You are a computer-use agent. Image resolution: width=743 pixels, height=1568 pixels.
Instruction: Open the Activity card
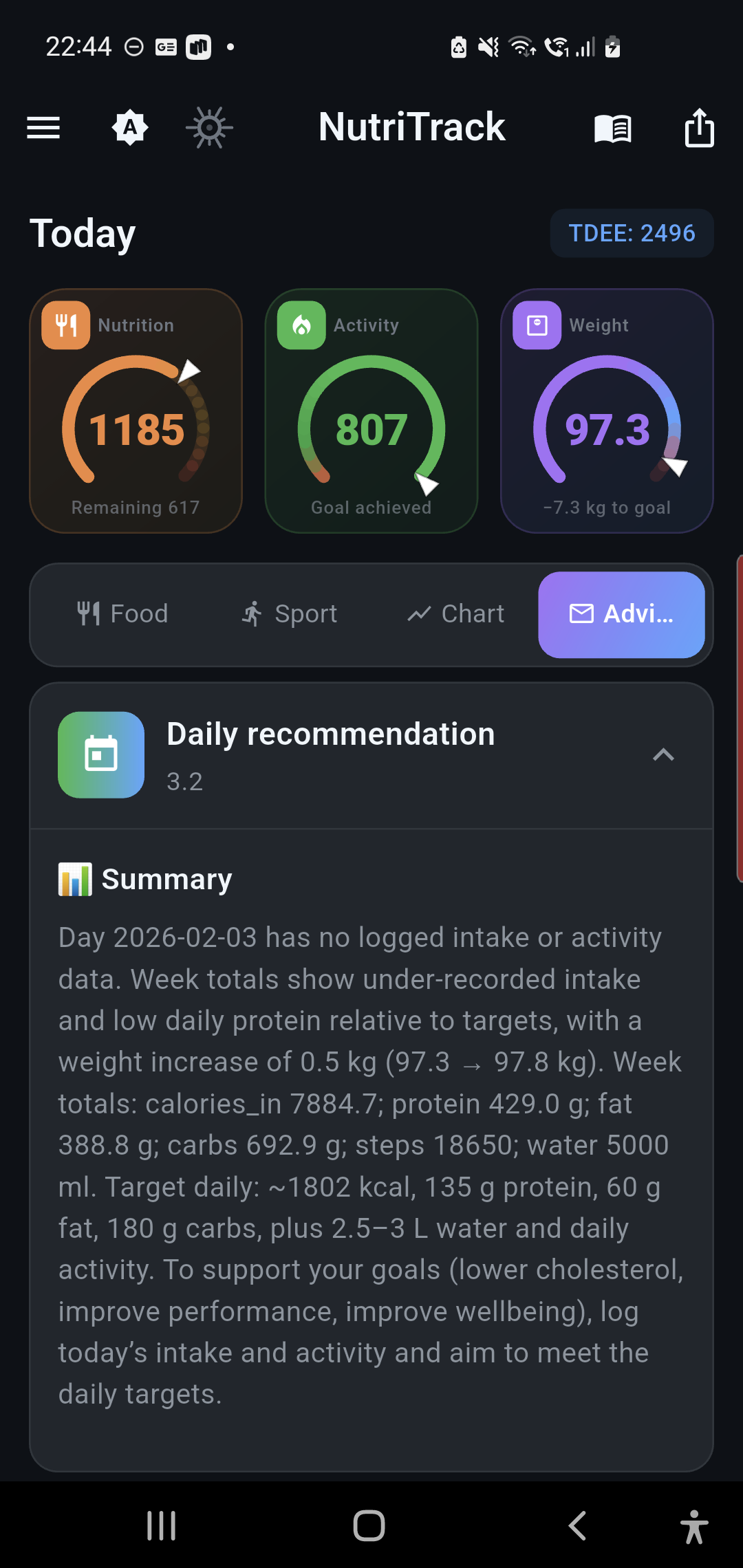pos(371,411)
